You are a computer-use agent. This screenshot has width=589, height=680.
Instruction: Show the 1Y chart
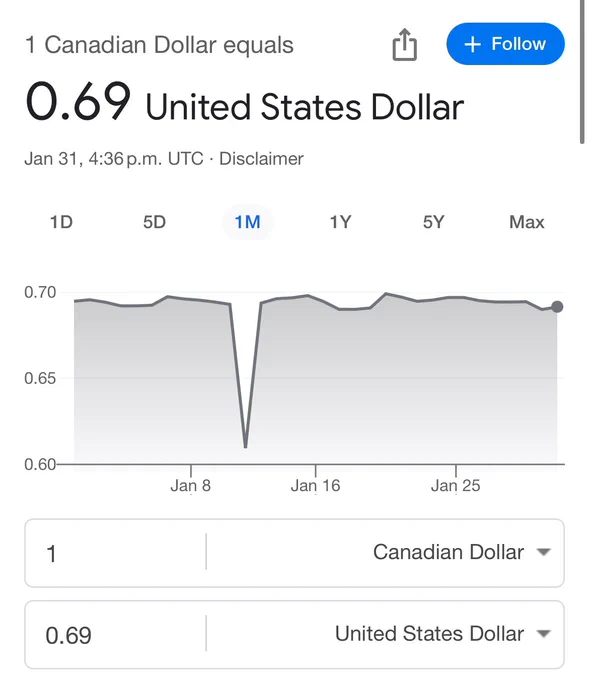click(340, 222)
